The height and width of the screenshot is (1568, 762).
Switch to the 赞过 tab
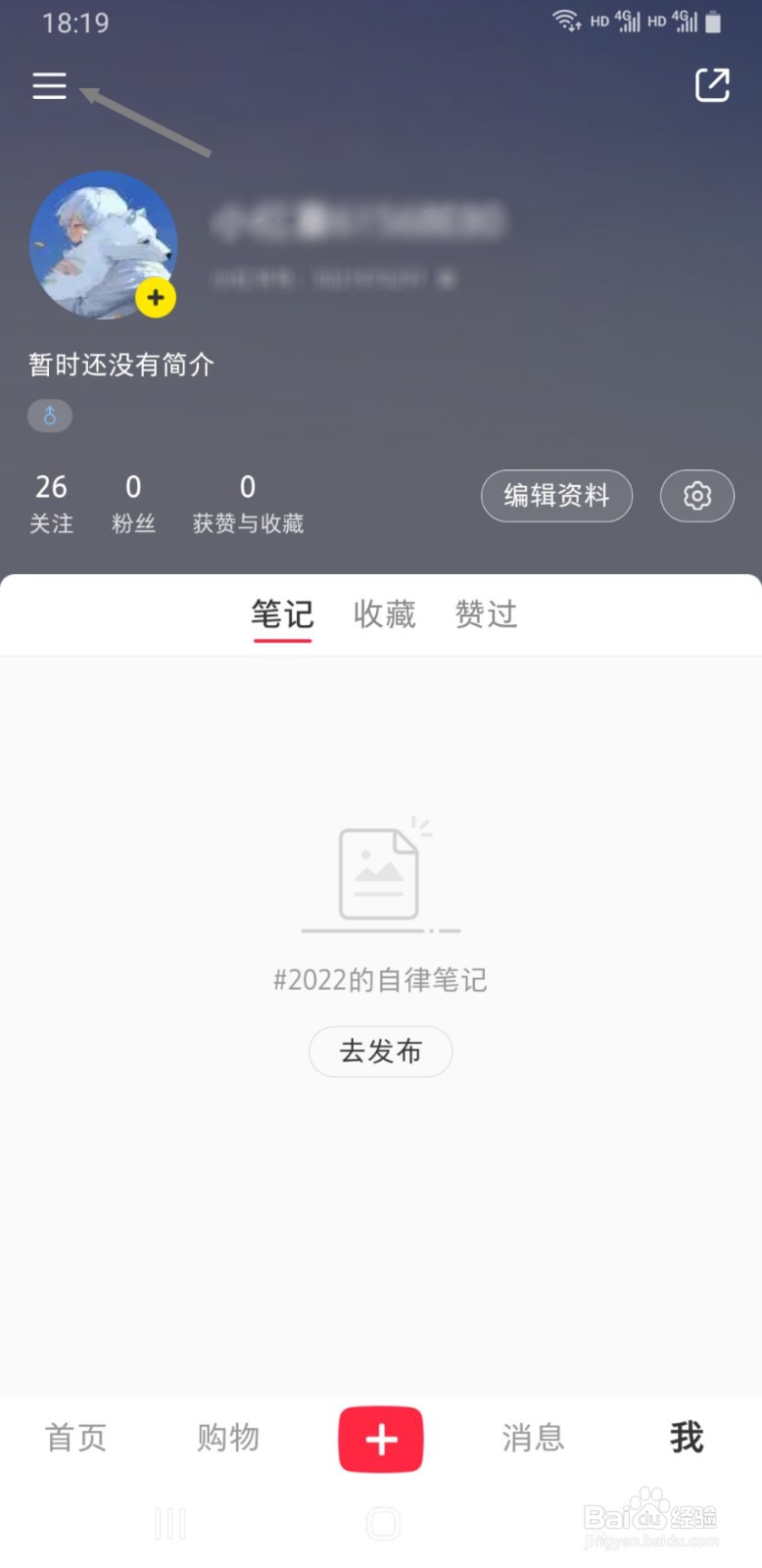point(485,614)
